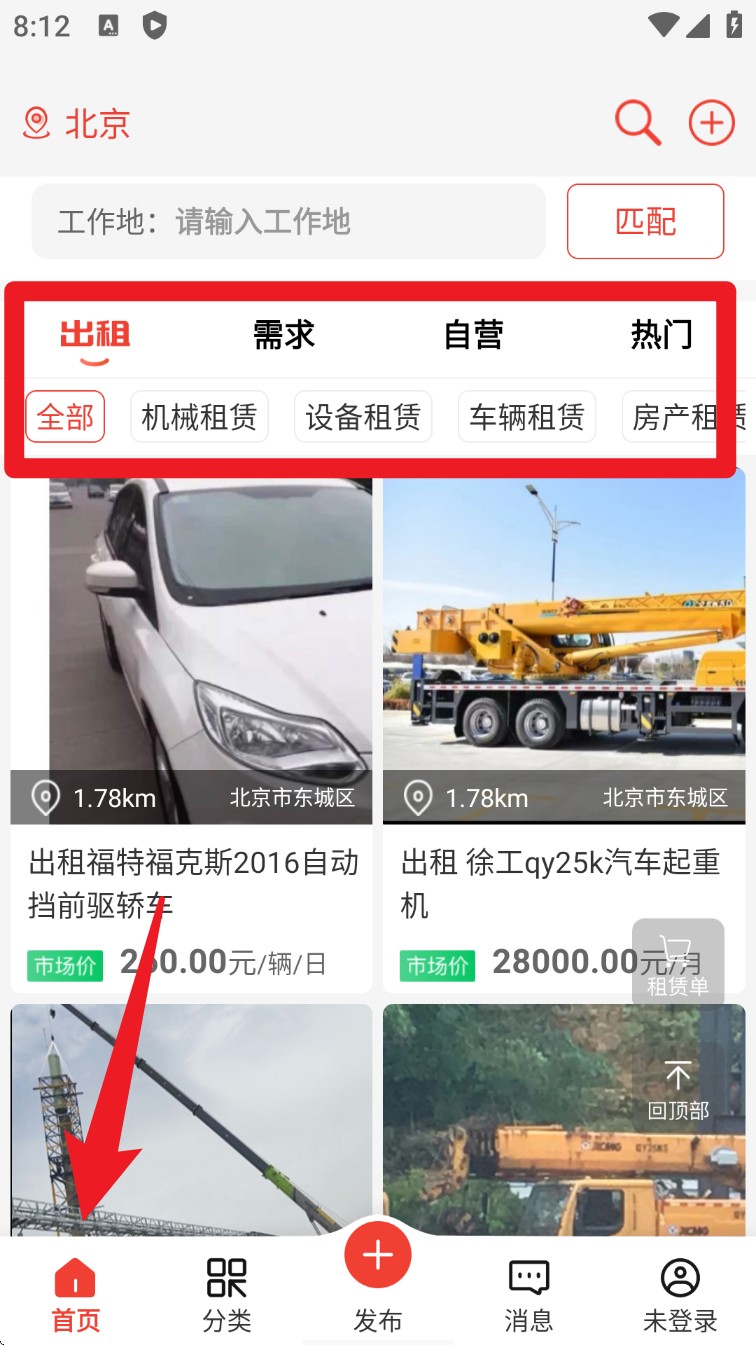Screen dimensions: 756x1345
Task: Go to the 分类 tab
Action: (x=227, y=1295)
